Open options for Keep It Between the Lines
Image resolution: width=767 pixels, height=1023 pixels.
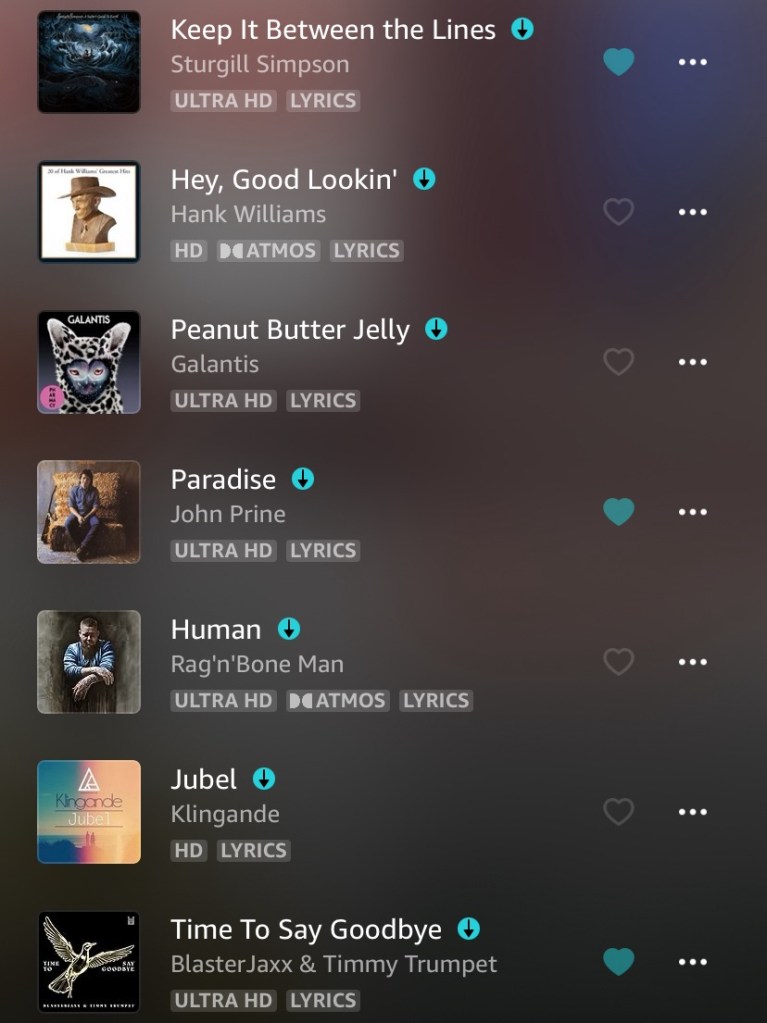(x=692, y=62)
